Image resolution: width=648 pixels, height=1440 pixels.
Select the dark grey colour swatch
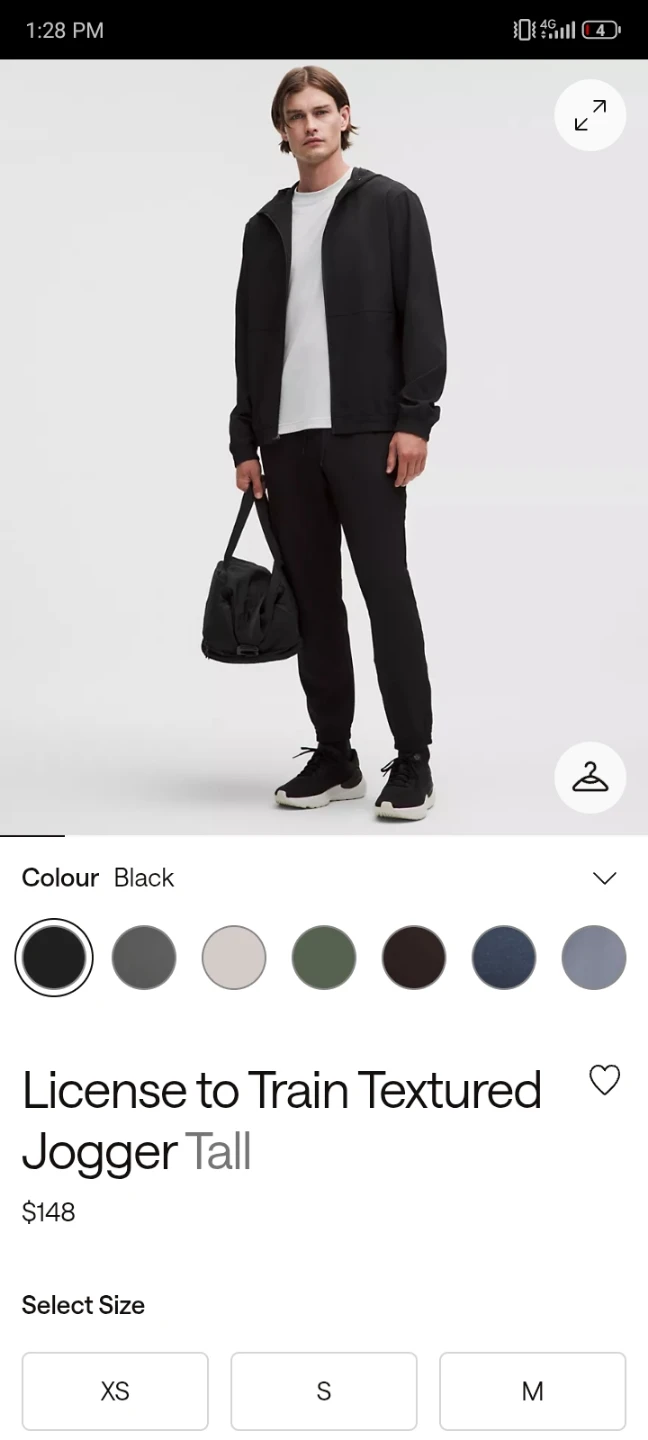(x=144, y=957)
